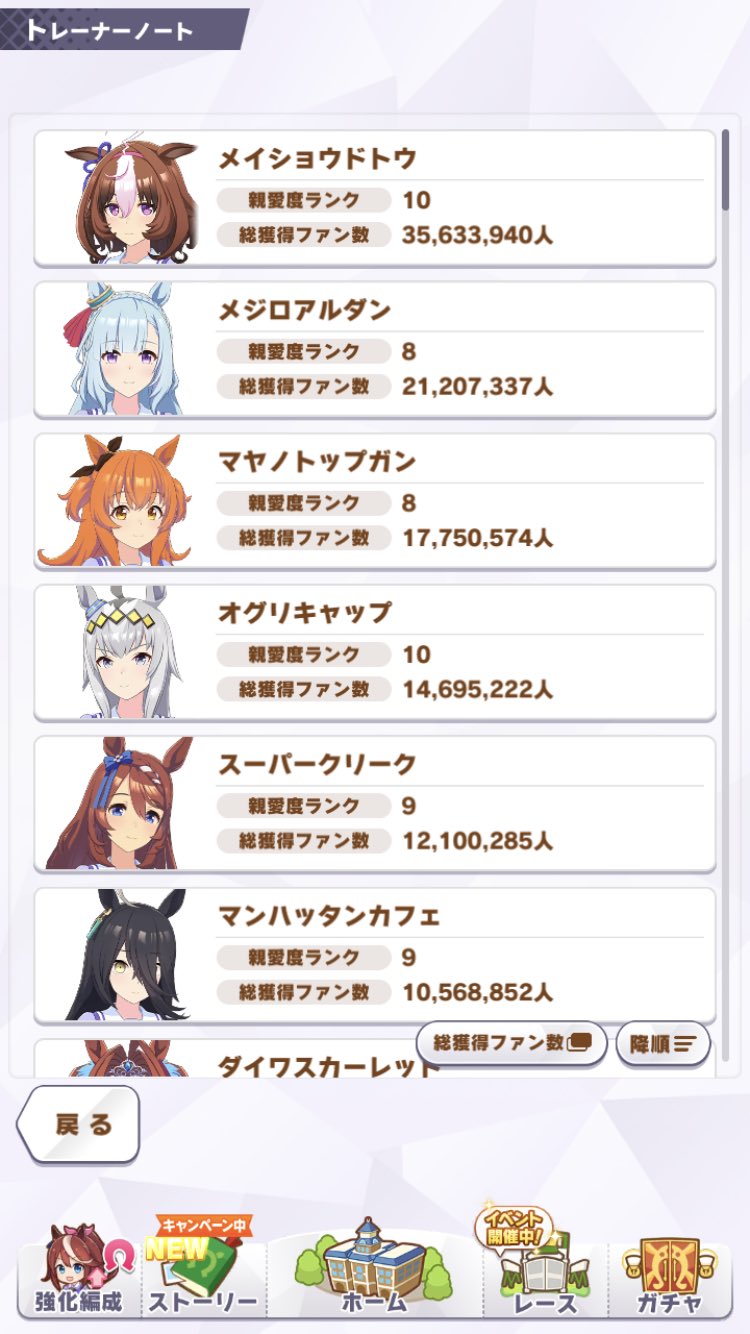View オグリキャップ's details
The width and height of the screenshot is (750, 1334).
[x=375, y=652]
